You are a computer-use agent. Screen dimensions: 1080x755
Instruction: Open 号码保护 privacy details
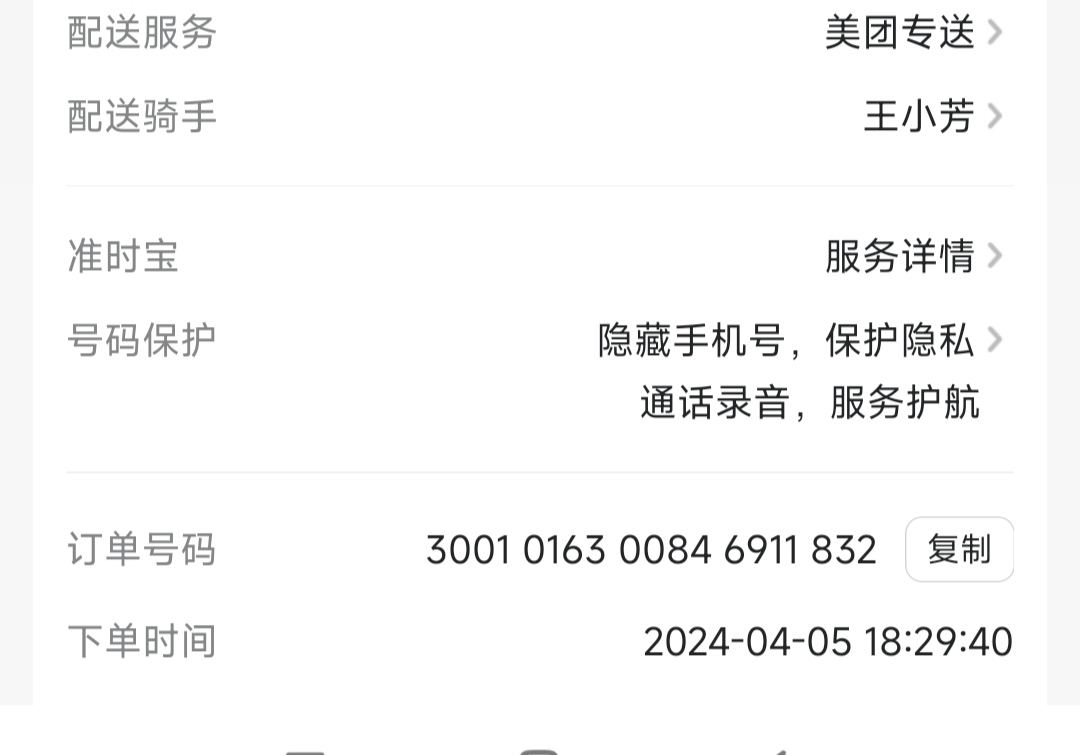pyautogui.click(x=800, y=341)
